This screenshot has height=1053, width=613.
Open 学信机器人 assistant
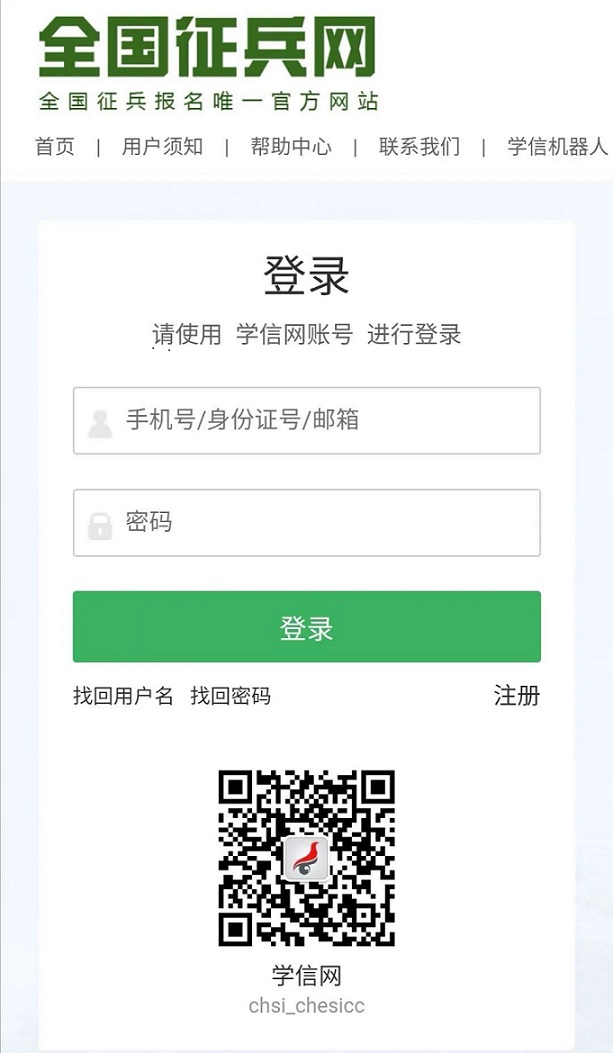[557, 146]
